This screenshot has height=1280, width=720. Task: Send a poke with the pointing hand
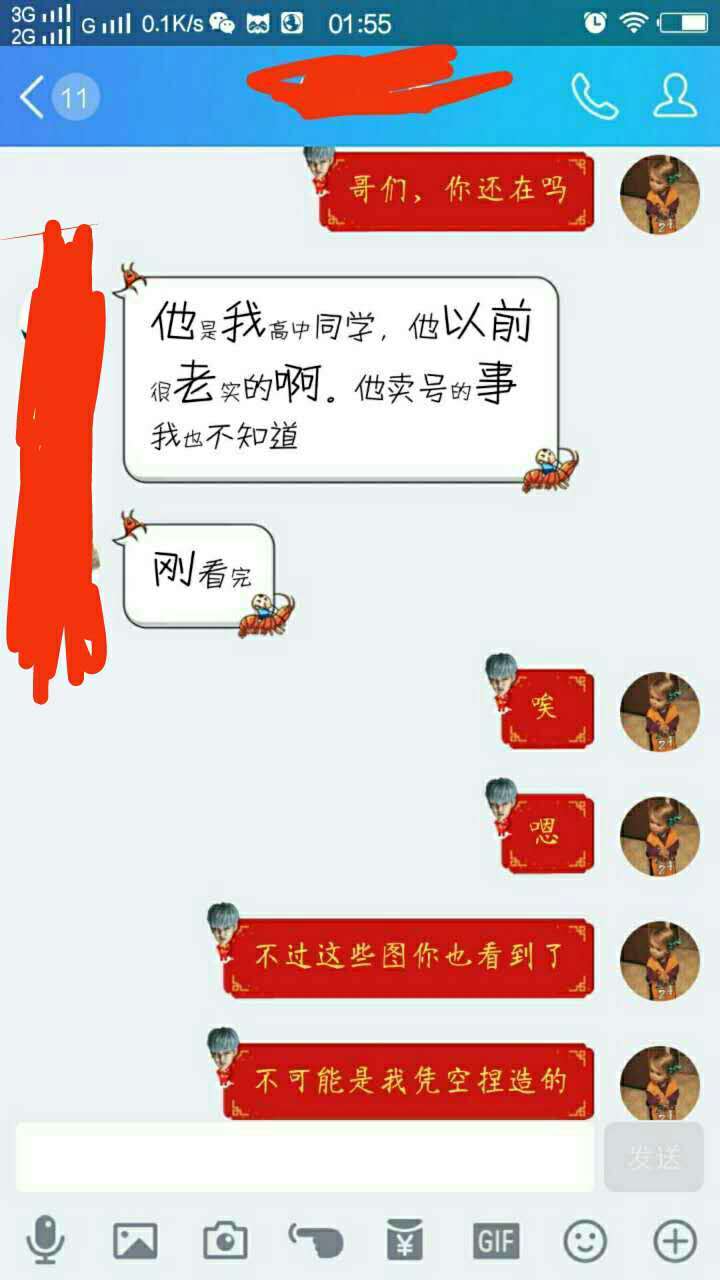315,1241
